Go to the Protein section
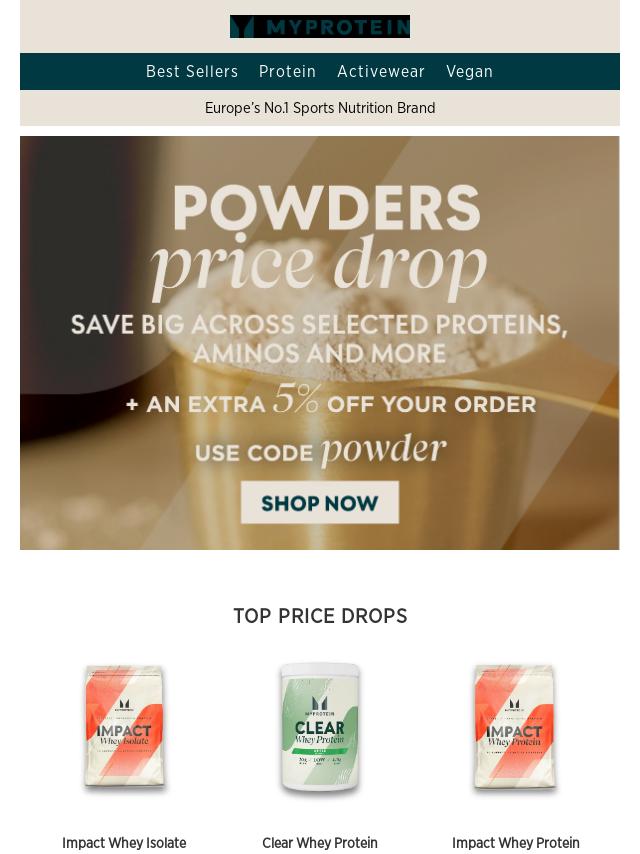The image size is (640, 854). pyautogui.click(x=287, y=71)
